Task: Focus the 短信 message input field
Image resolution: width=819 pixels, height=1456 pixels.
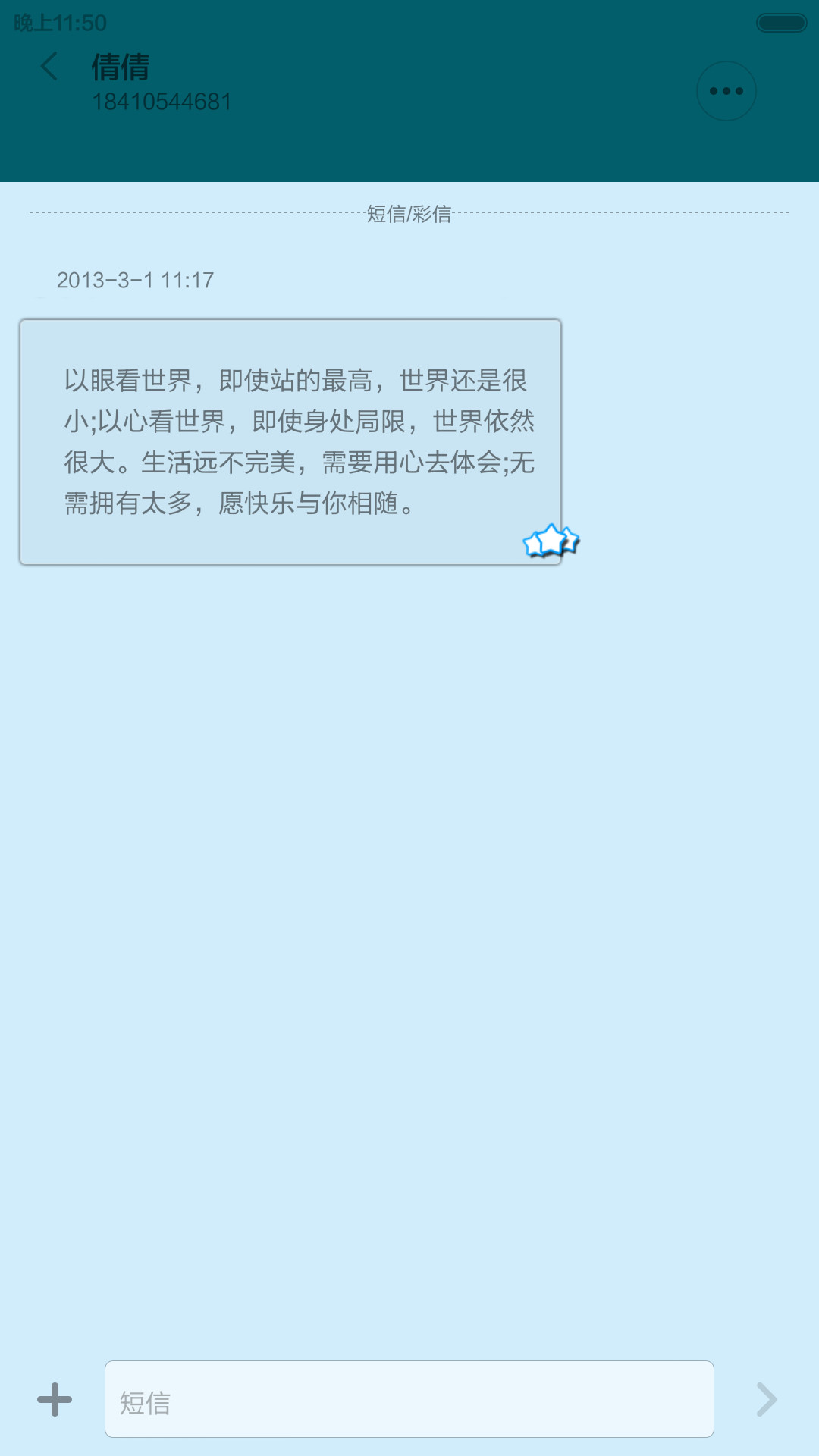Action: [409, 1399]
